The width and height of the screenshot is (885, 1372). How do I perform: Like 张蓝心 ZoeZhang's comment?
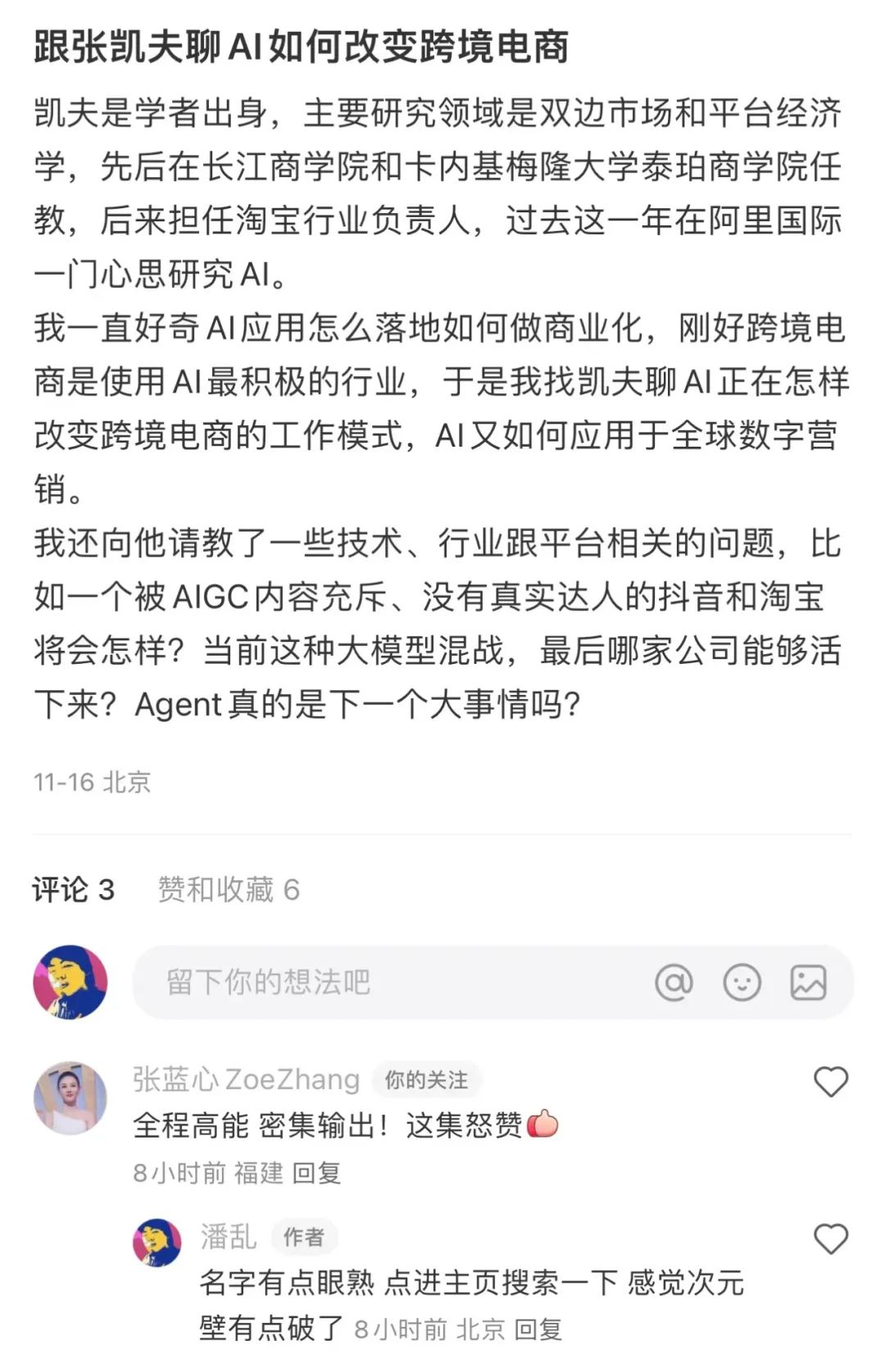point(830,1082)
